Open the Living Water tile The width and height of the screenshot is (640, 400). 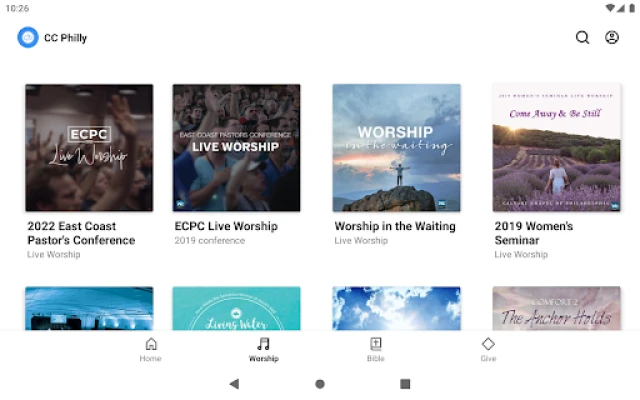click(236, 309)
